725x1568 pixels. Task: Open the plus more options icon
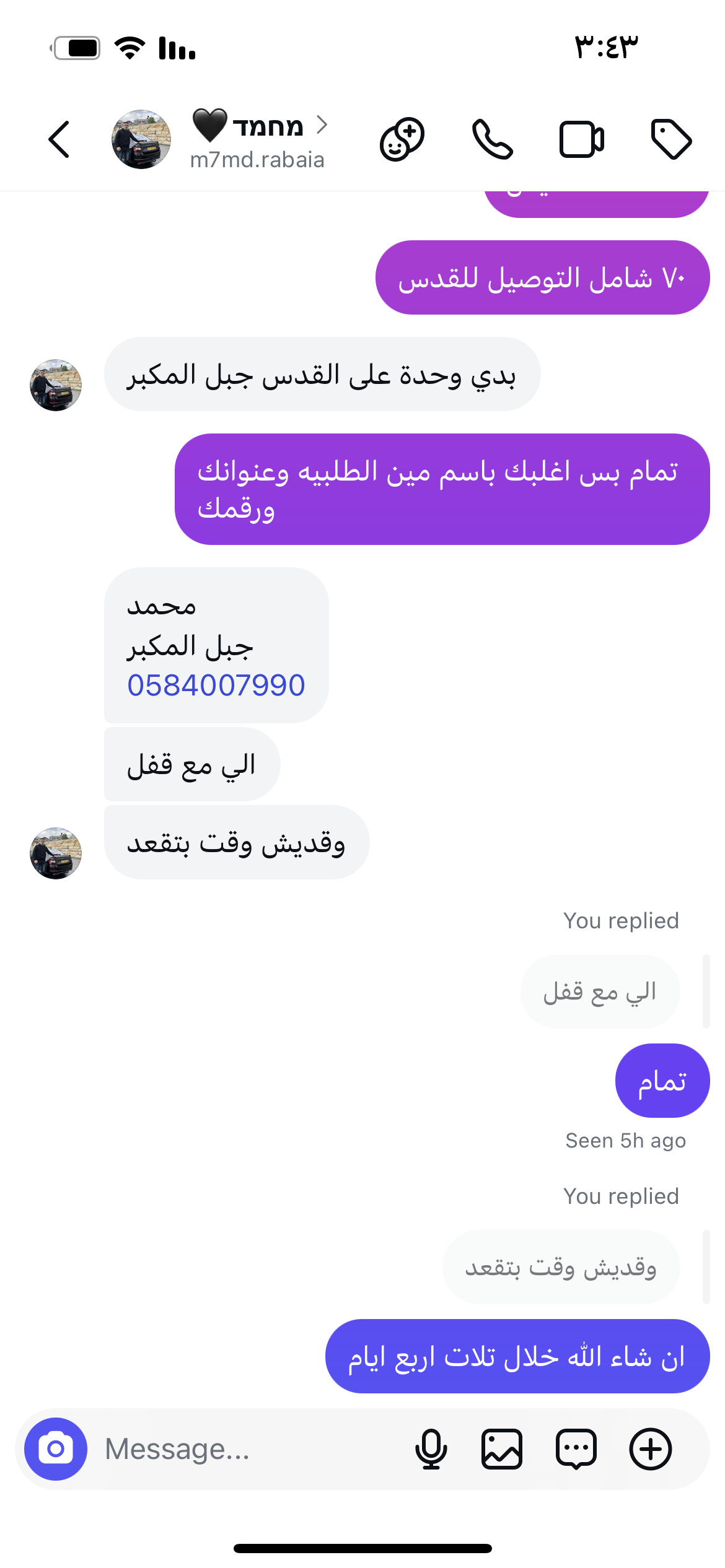651,1449
